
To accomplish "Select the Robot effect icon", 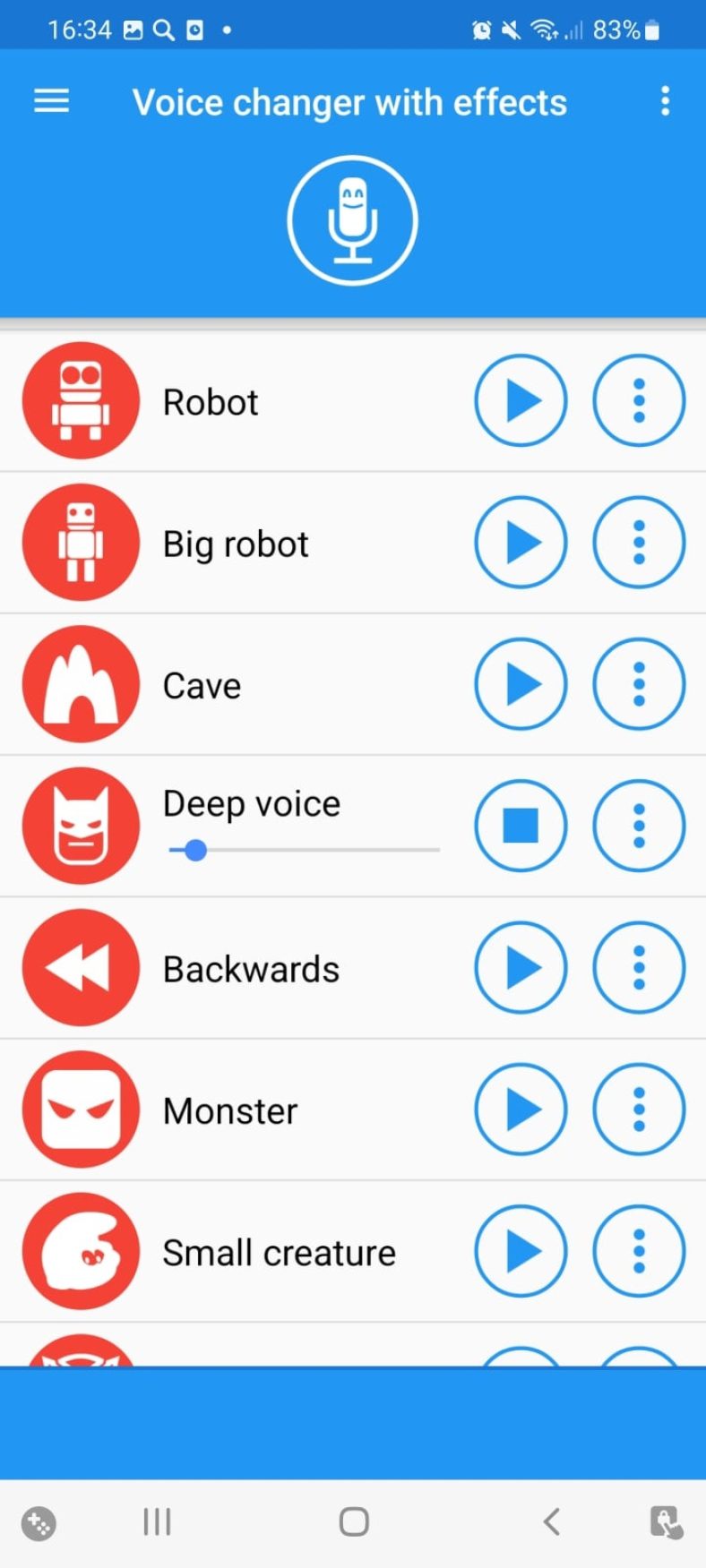I will [x=81, y=400].
